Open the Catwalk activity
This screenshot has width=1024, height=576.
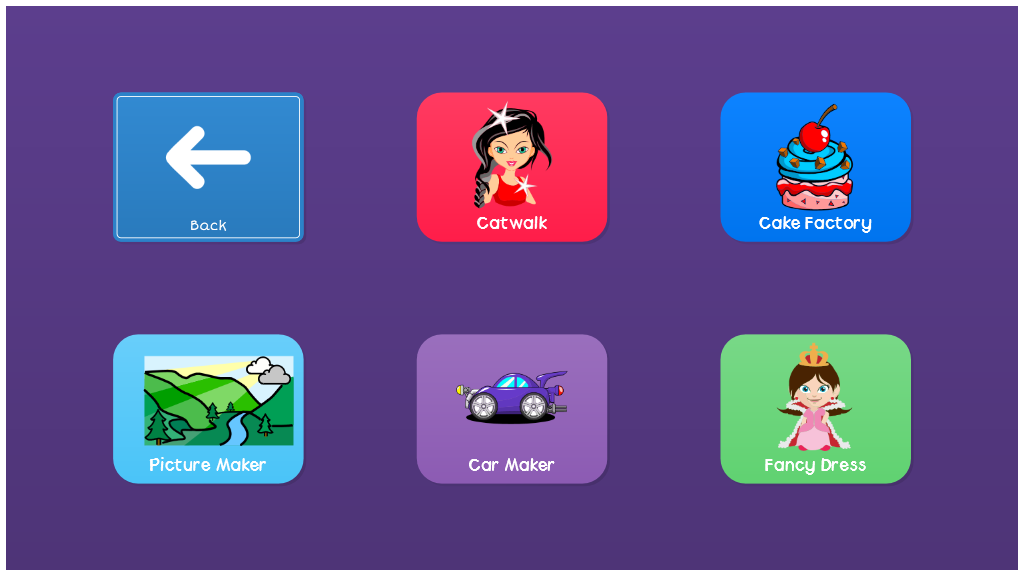coord(511,167)
